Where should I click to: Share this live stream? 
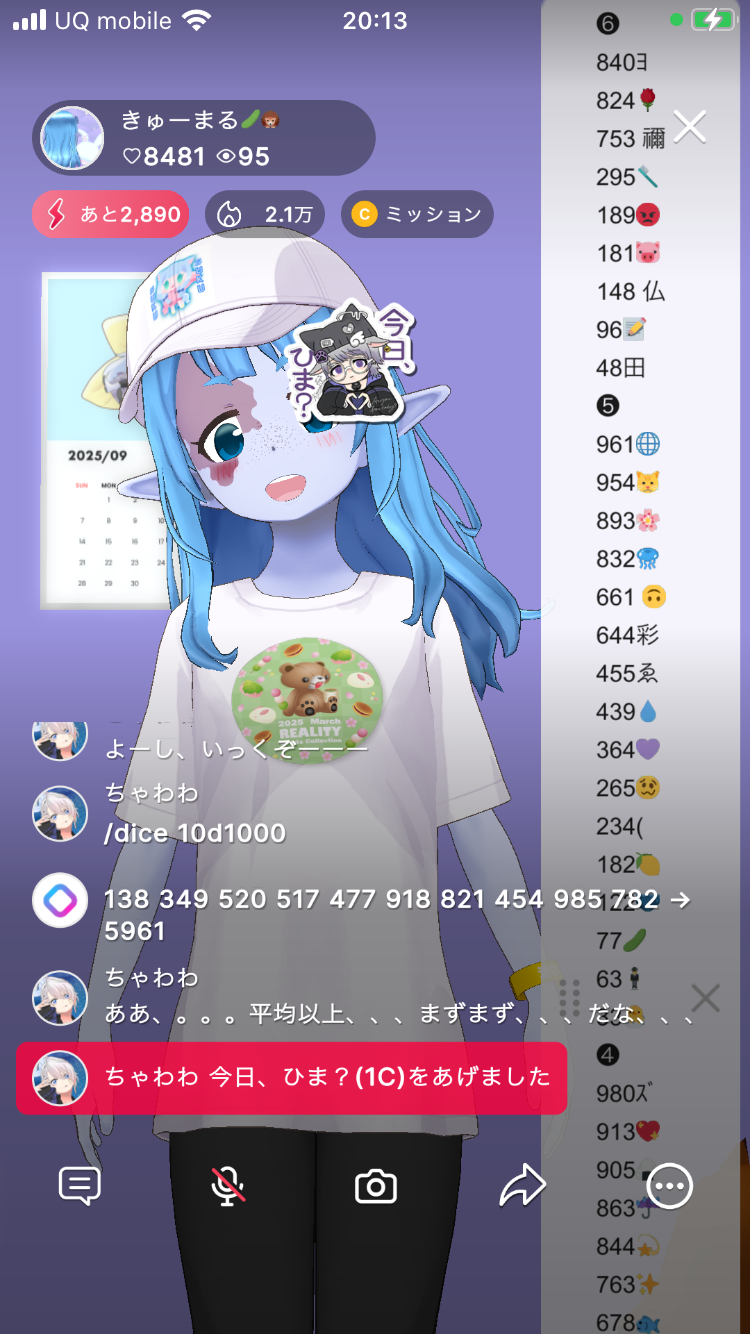coord(523,1187)
